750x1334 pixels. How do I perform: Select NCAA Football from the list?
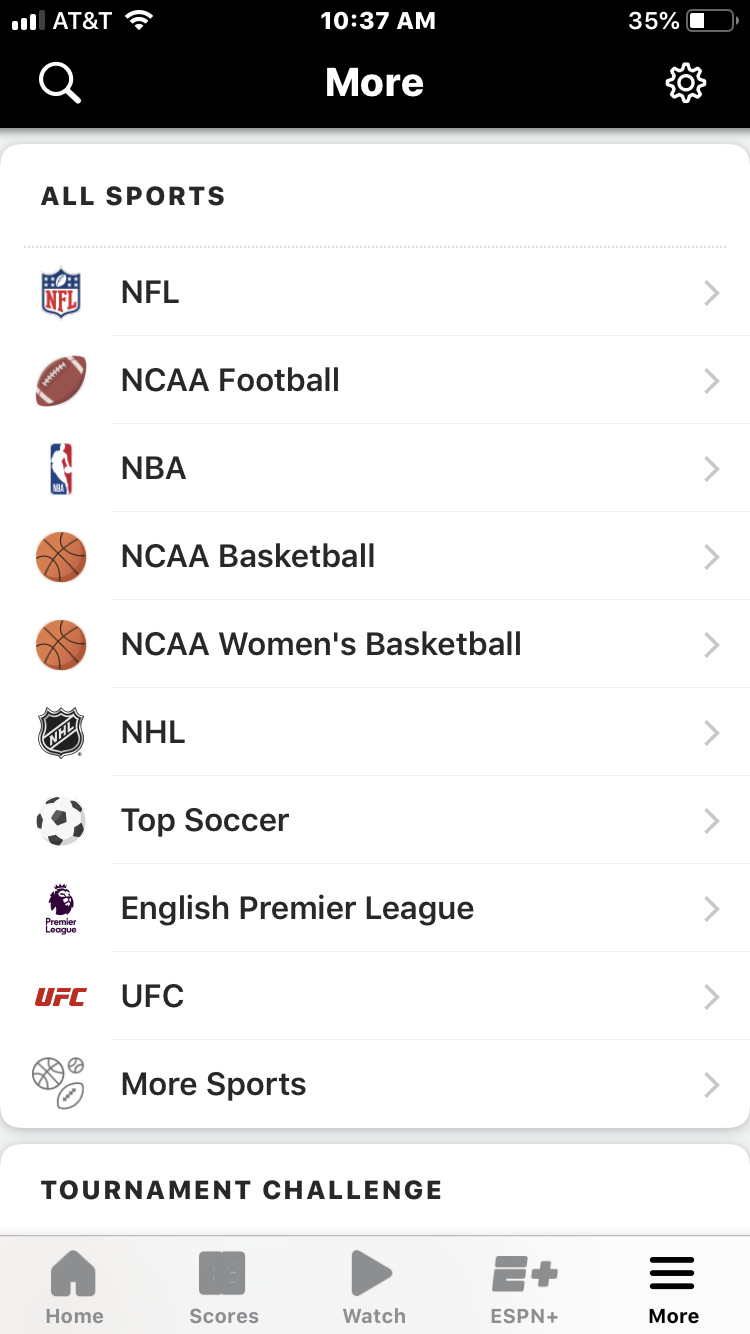pyautogui.click(x=375, y=380)
